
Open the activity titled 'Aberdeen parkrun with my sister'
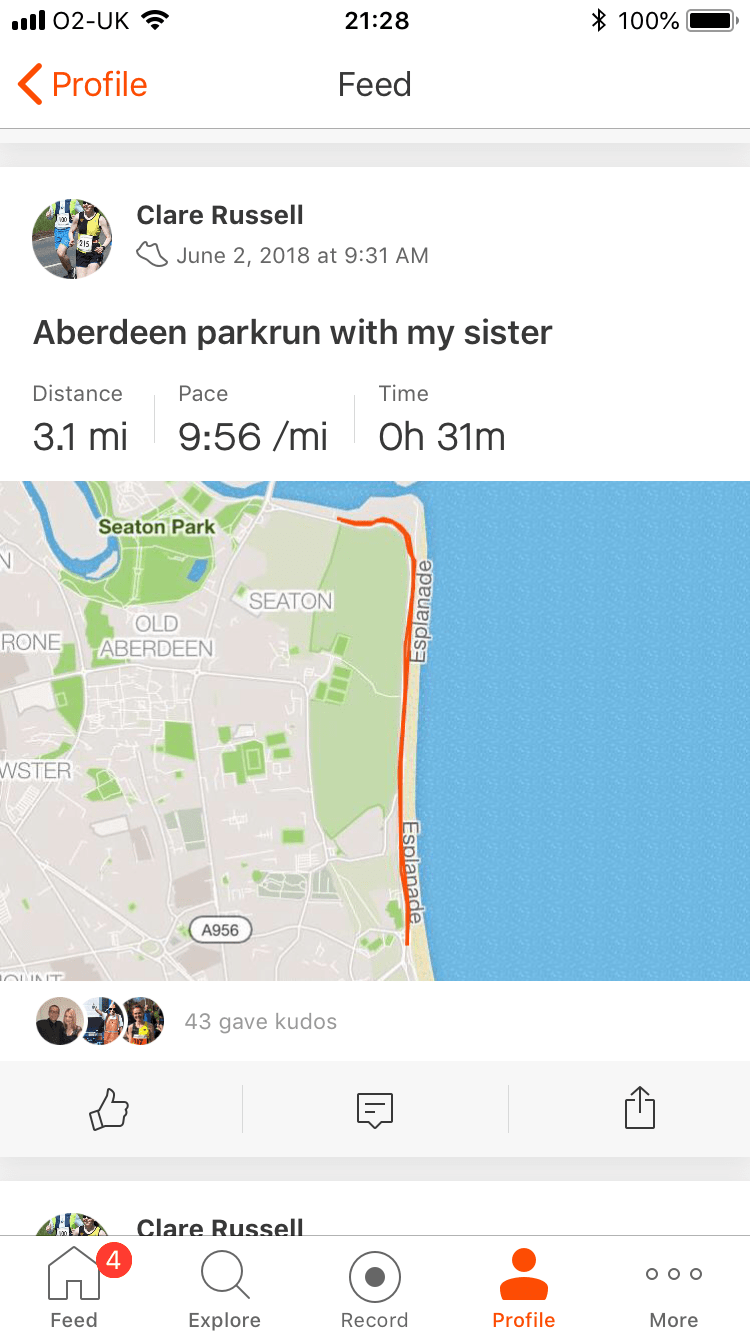point(292,332)
